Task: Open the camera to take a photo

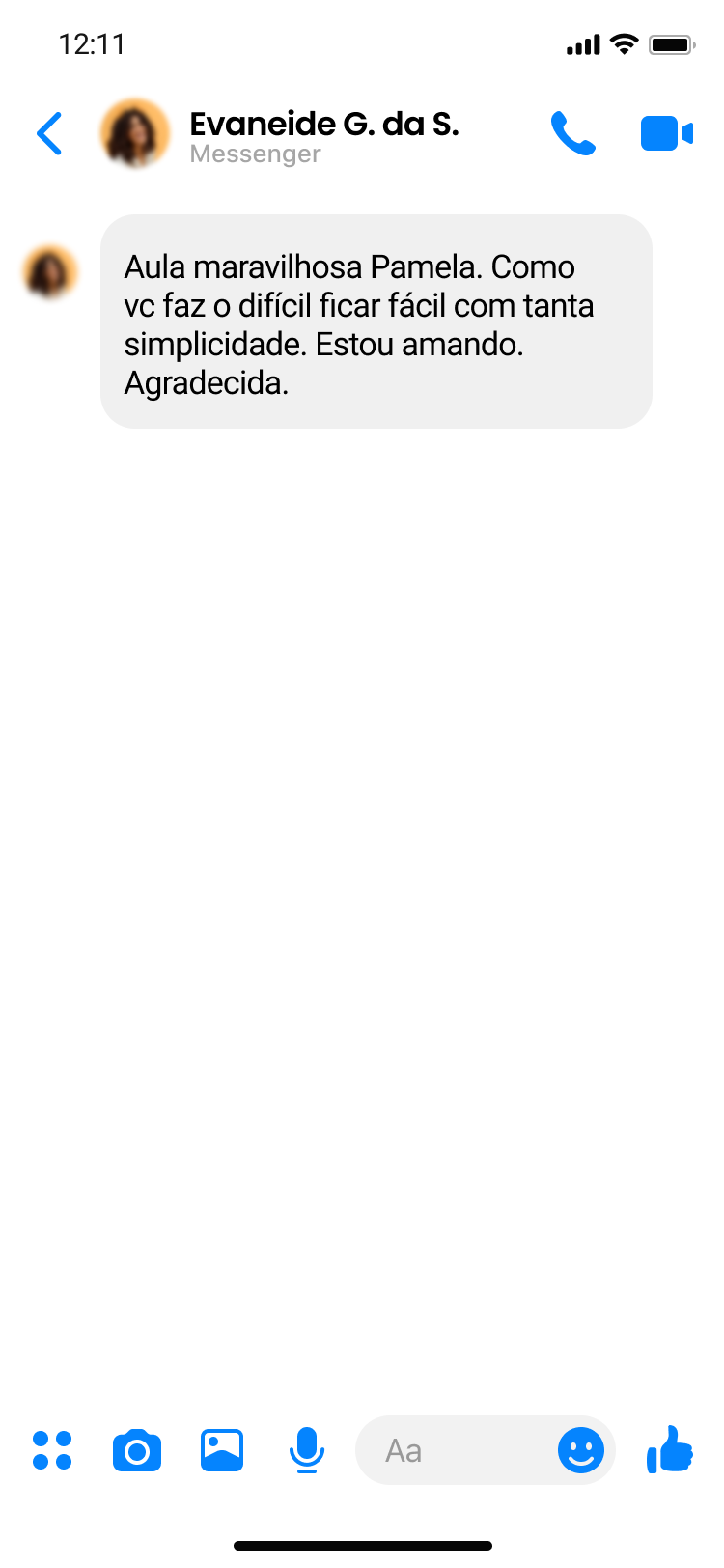Action: point(137,1450)
